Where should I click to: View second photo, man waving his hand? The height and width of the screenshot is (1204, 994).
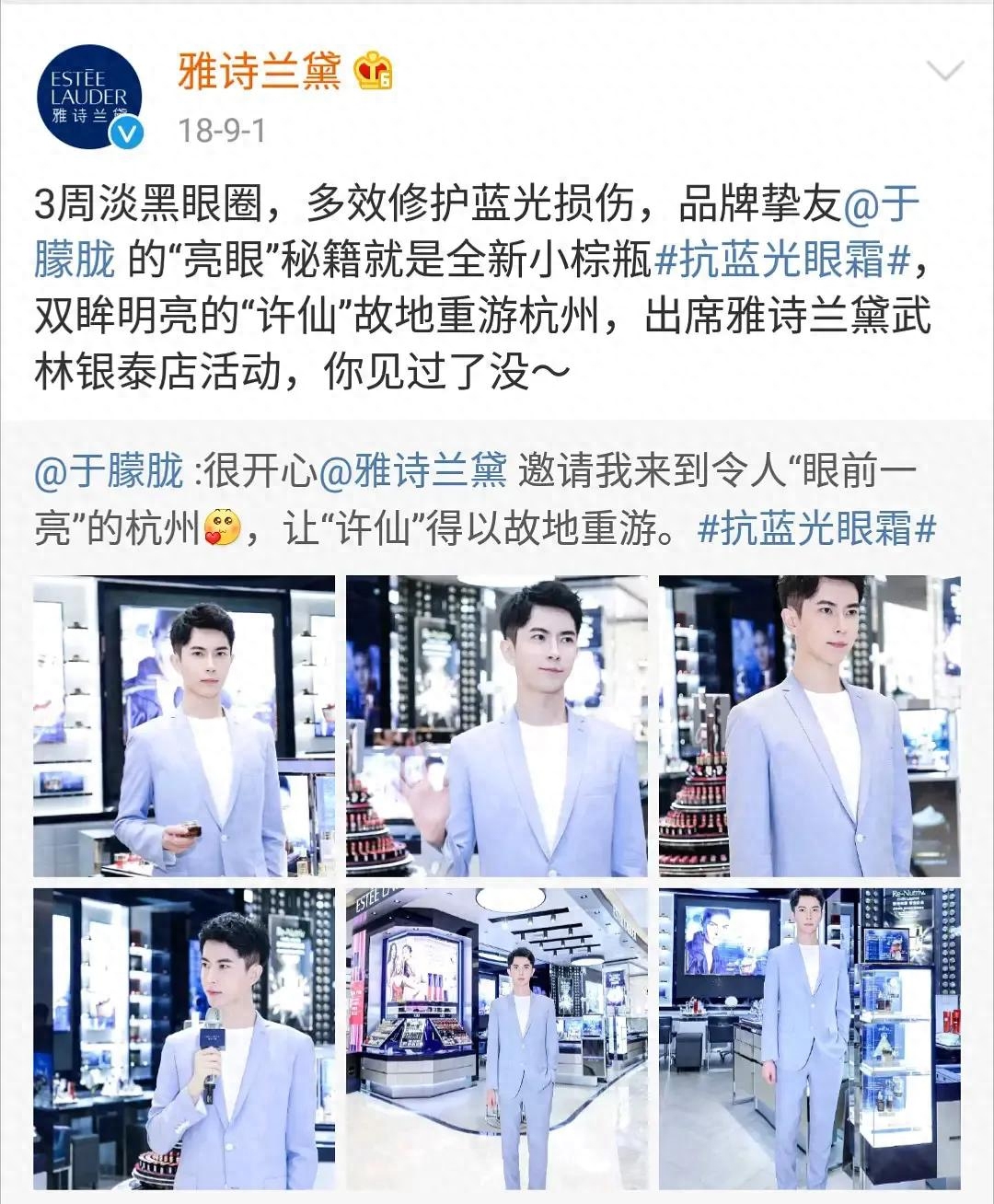point(497,726)
